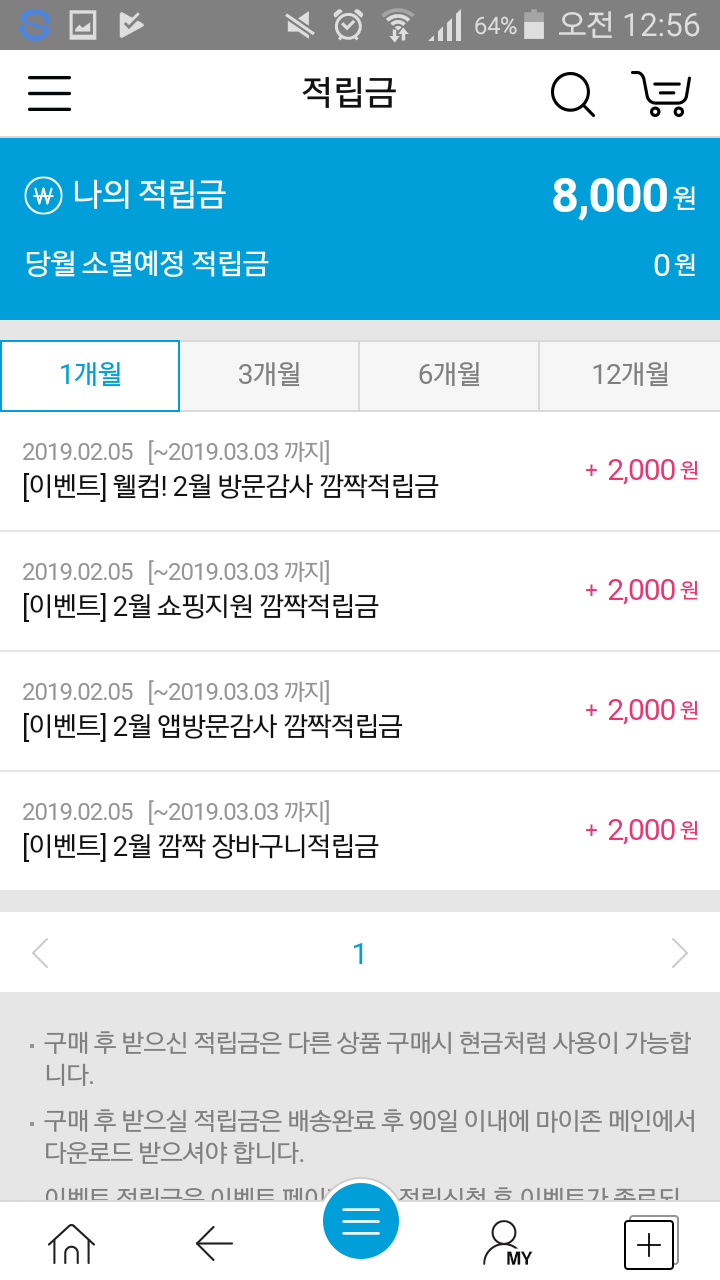Viewport: 720px width, 1280px height.
Task: Switch to the 6개월 tab
Action: click(449, 376)
